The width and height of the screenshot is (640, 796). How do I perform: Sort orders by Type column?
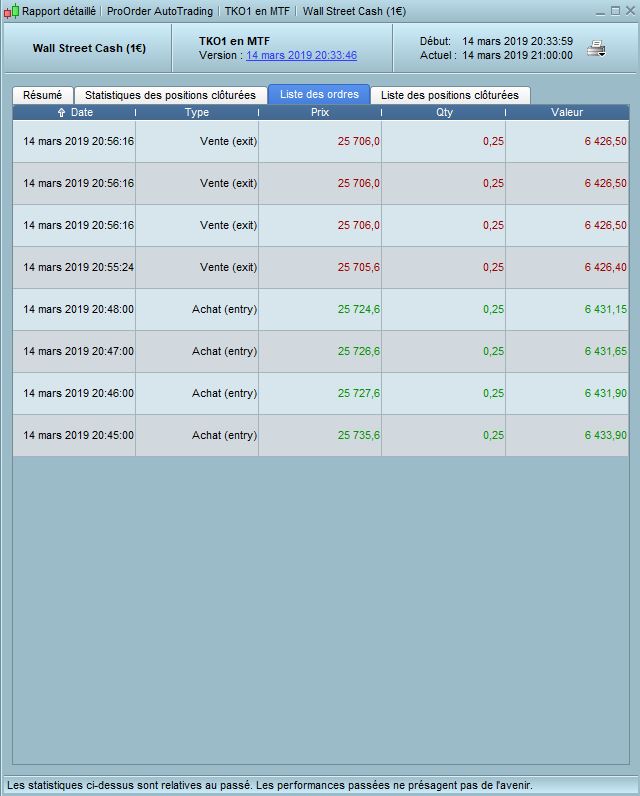[x=197, y=113]
